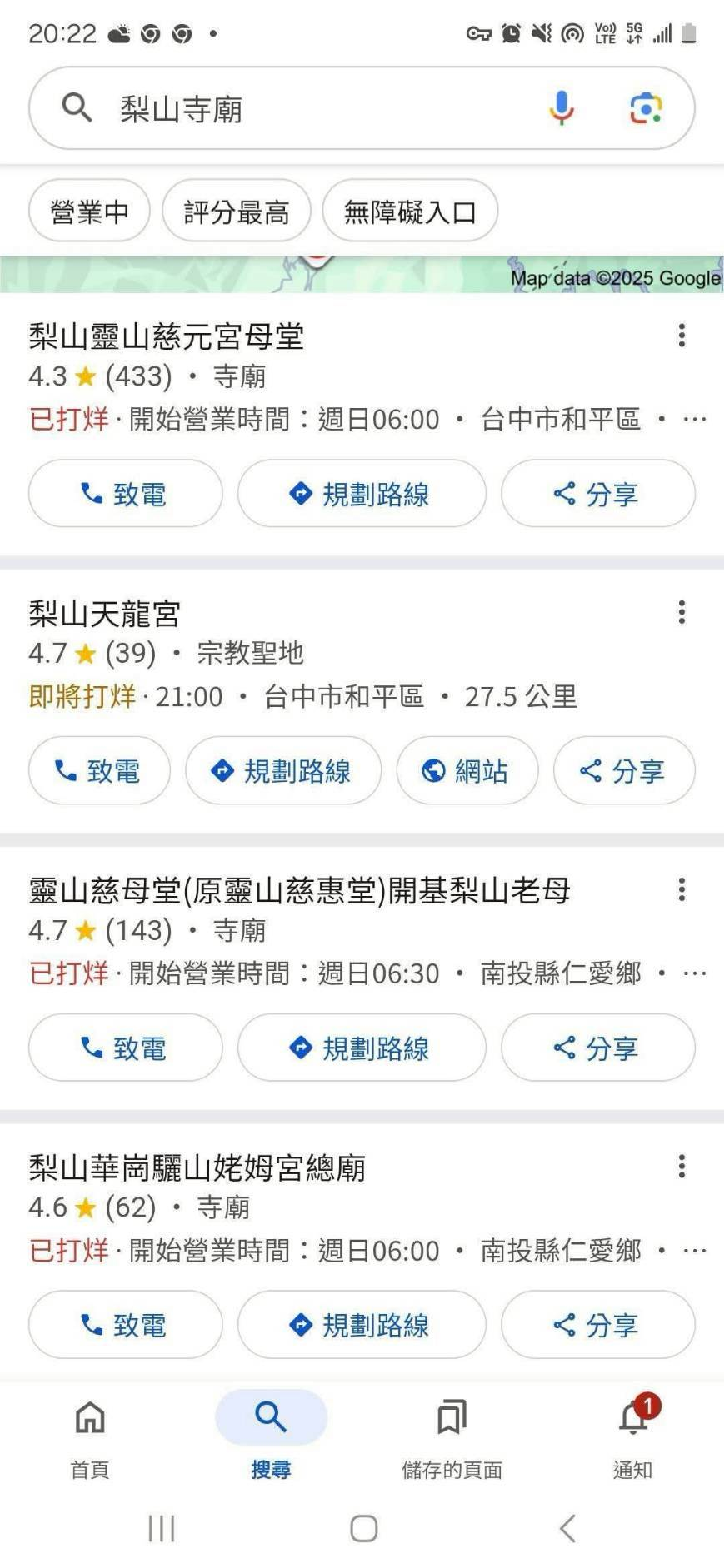This screenshot has width=724, height=1568.
Task: Get directions to 靈山慈母堂
Action: [362, 1048]
